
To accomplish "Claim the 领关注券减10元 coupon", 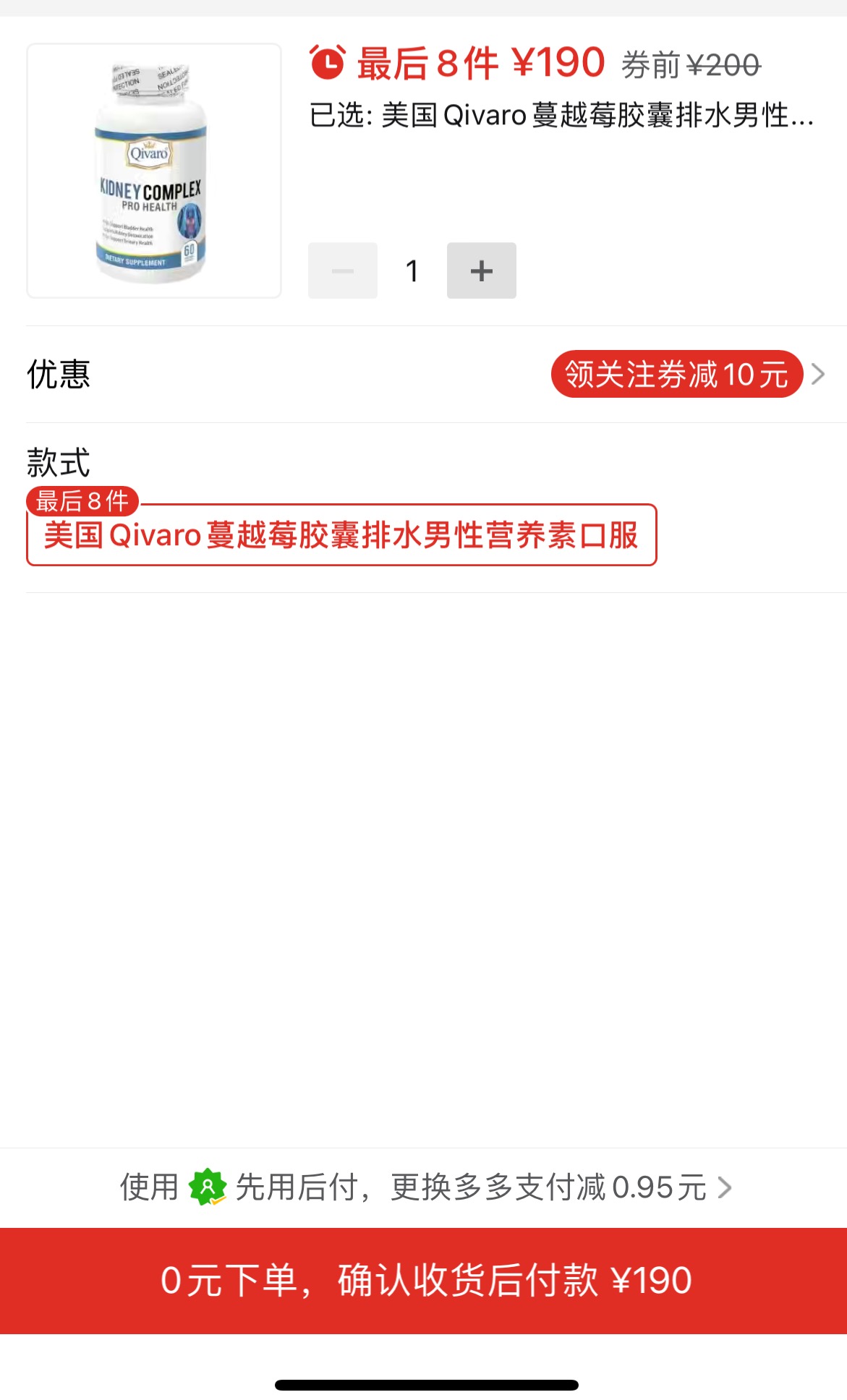I will 676,374.
